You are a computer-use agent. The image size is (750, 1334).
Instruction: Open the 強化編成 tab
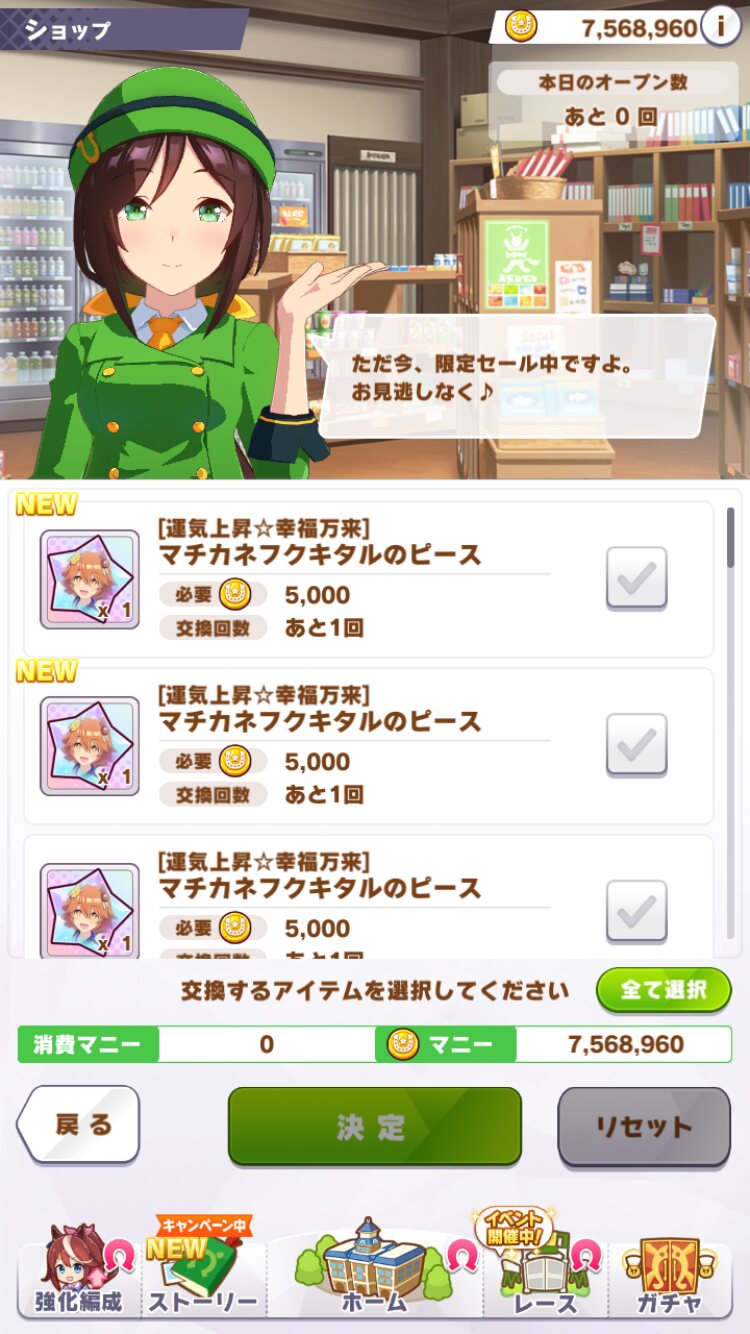[78, 1271]
